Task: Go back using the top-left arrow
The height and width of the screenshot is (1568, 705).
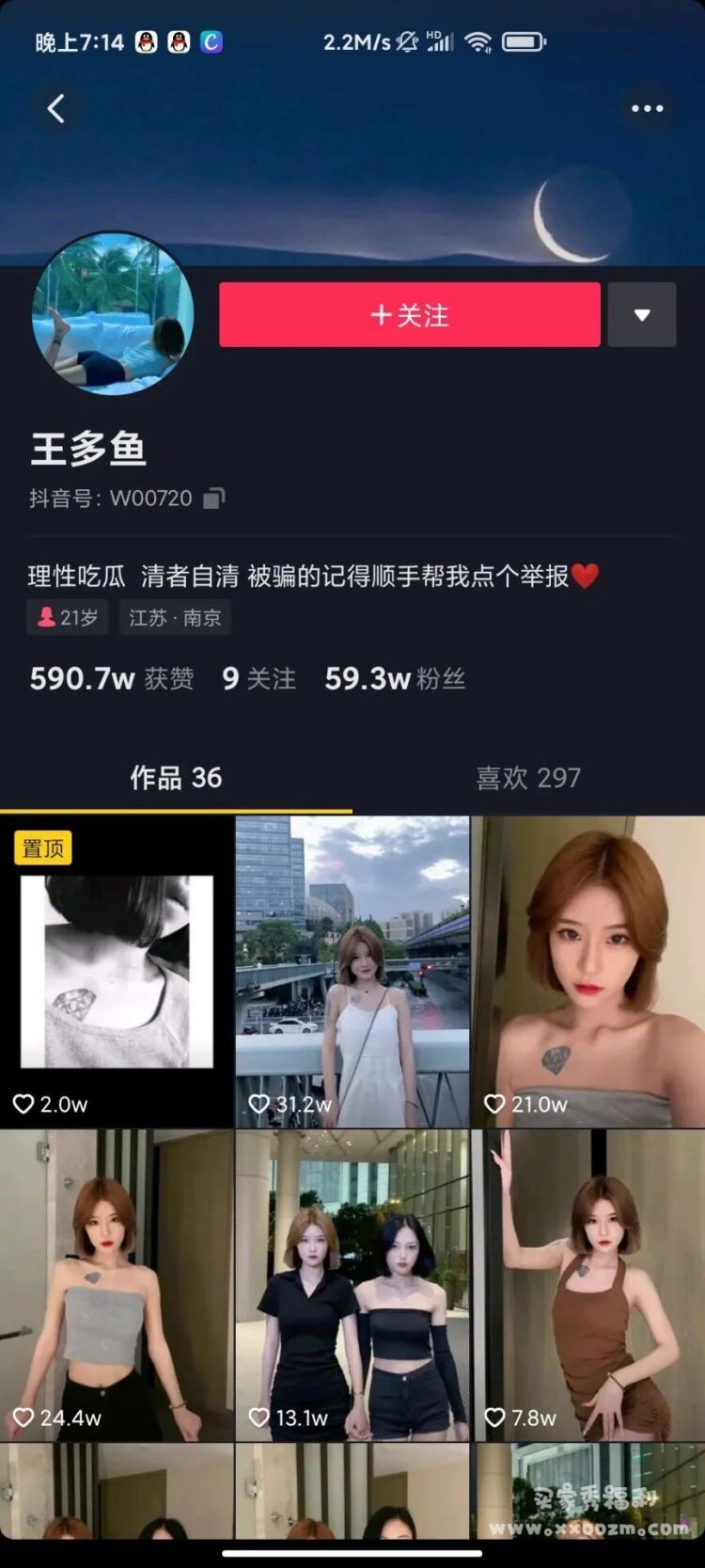Action: point(56,109)
